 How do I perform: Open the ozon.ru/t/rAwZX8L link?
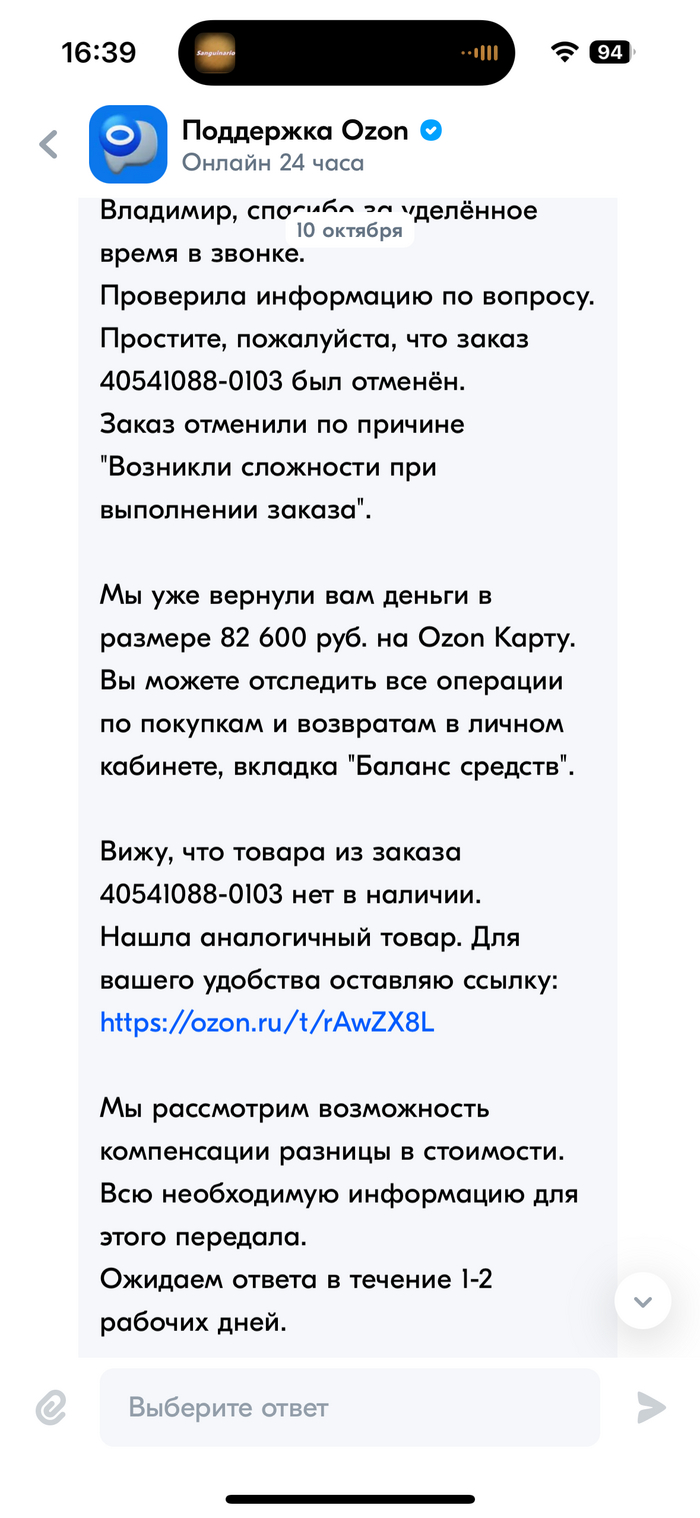[x=267, y=1024]
